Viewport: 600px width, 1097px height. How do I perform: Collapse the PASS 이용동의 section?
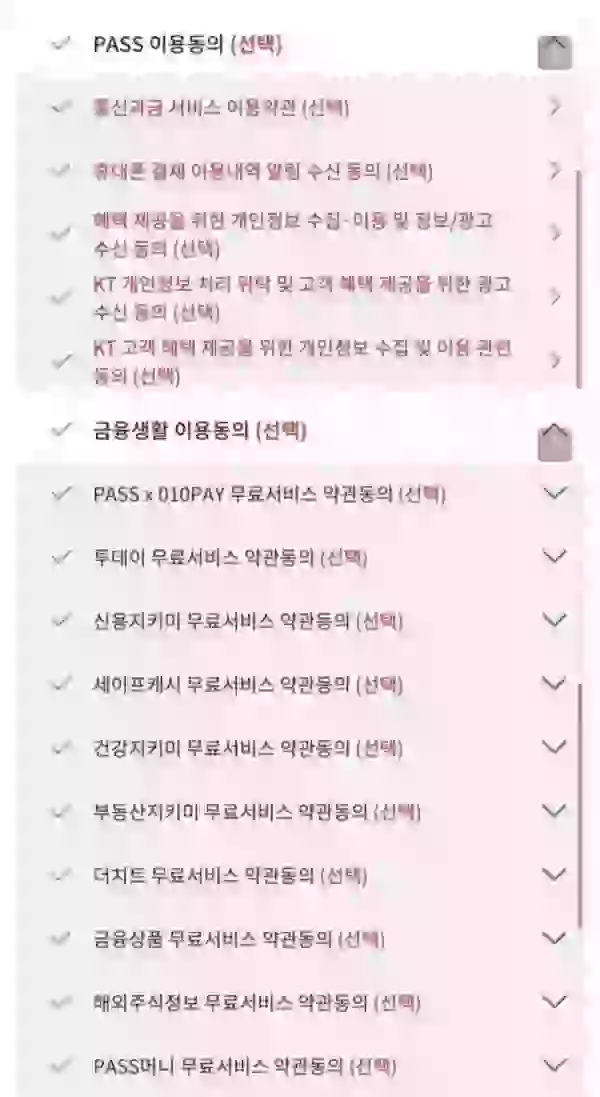coord(554,51)
